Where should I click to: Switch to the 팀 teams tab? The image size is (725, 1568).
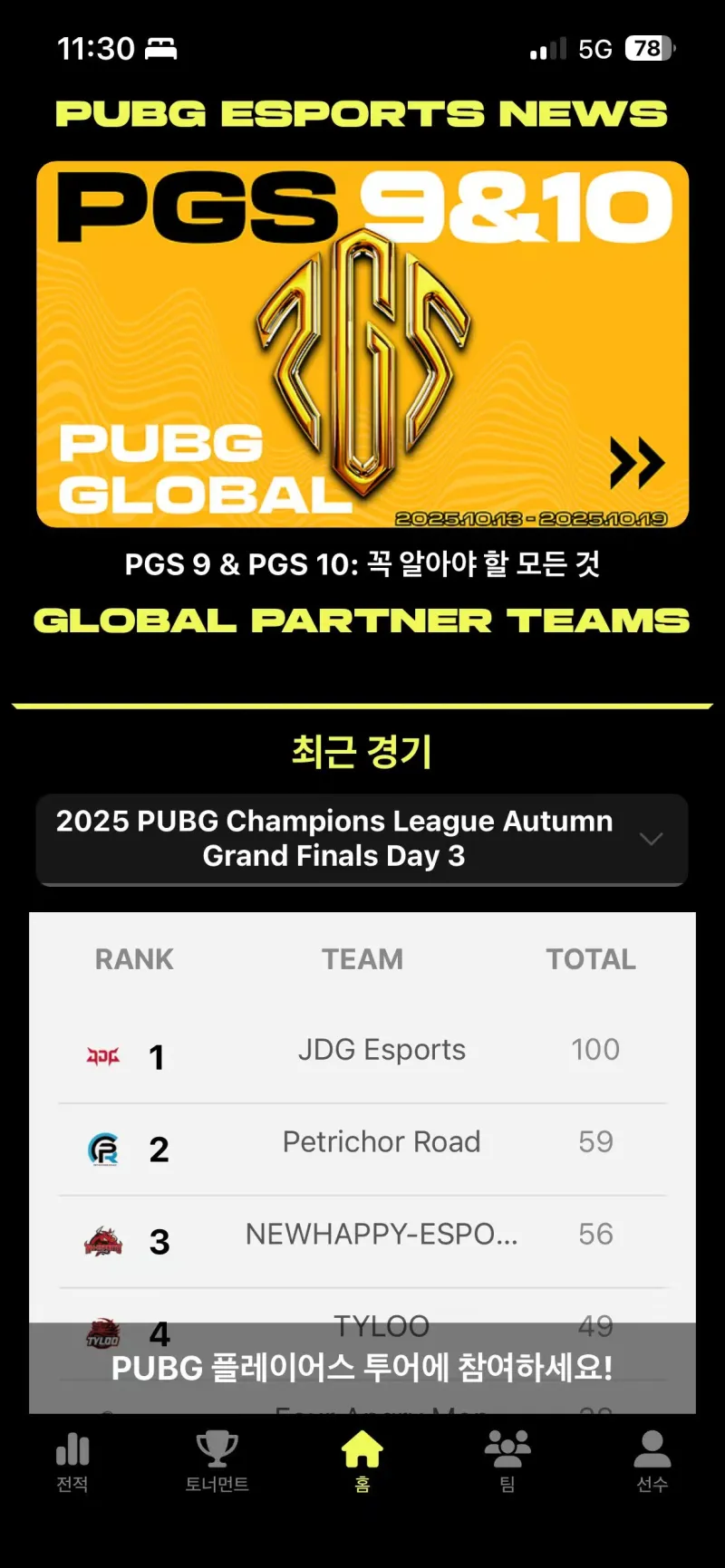[x=507, y=1460]
